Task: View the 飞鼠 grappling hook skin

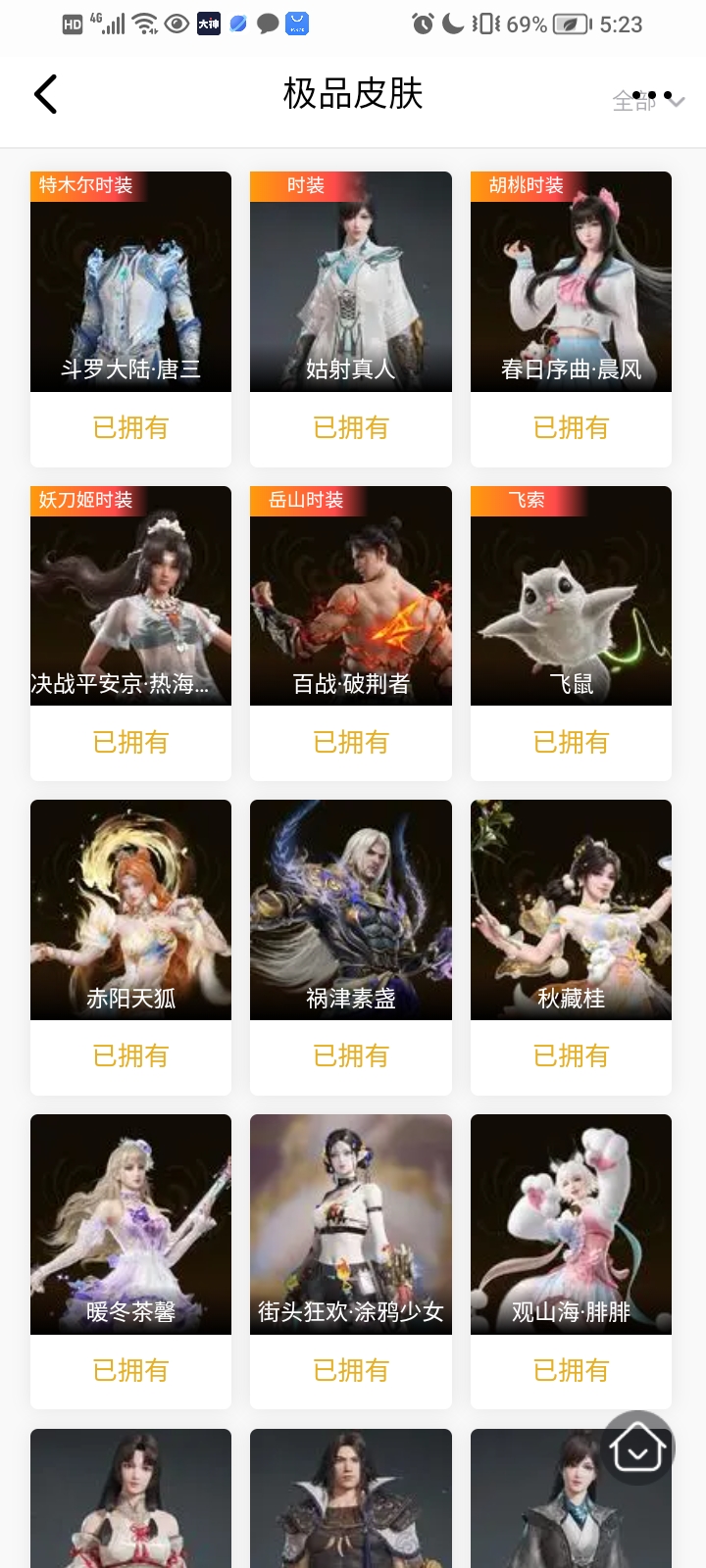Action: tap(571, 596)
